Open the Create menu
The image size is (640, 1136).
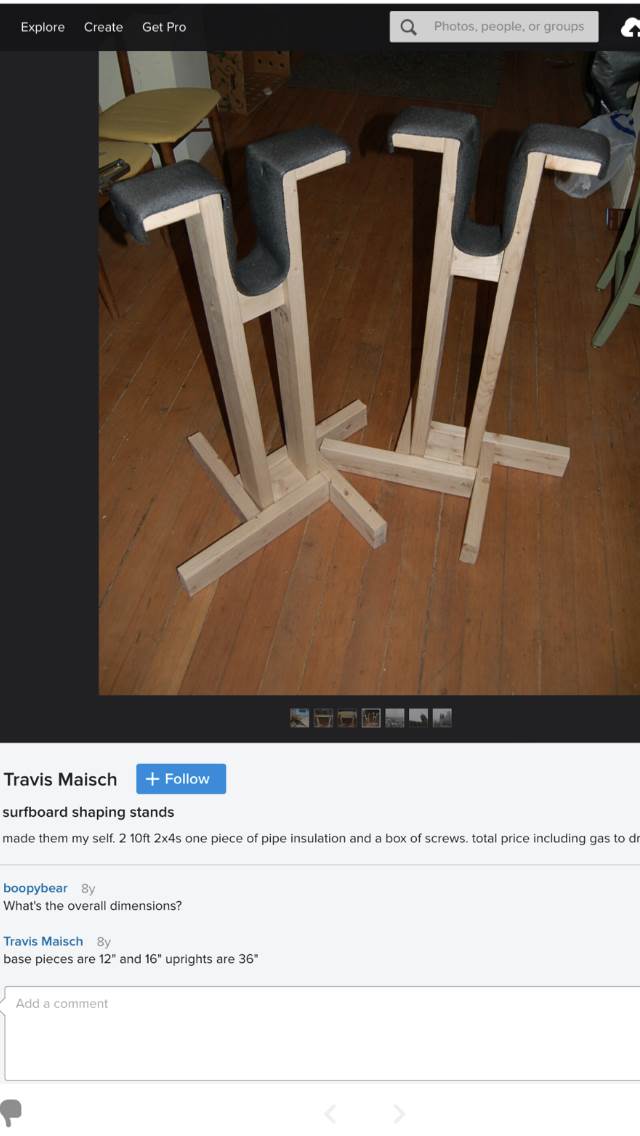pyautogui.click(x=103, y=27)
